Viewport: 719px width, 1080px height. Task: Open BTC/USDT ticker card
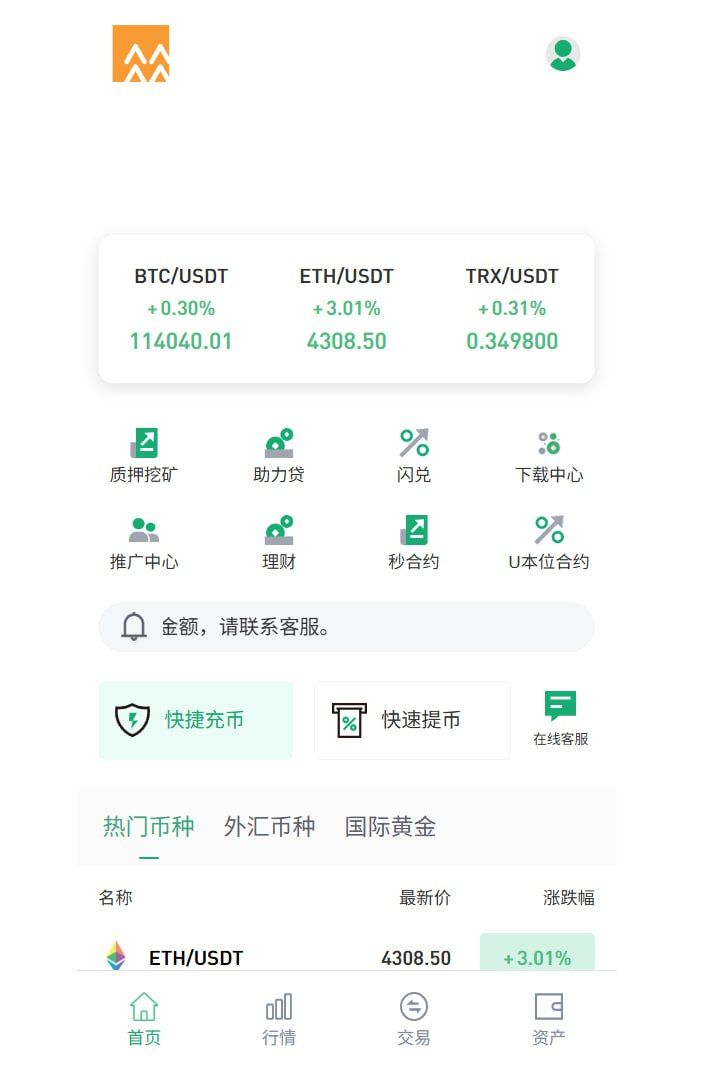click(x=181, y=309)
